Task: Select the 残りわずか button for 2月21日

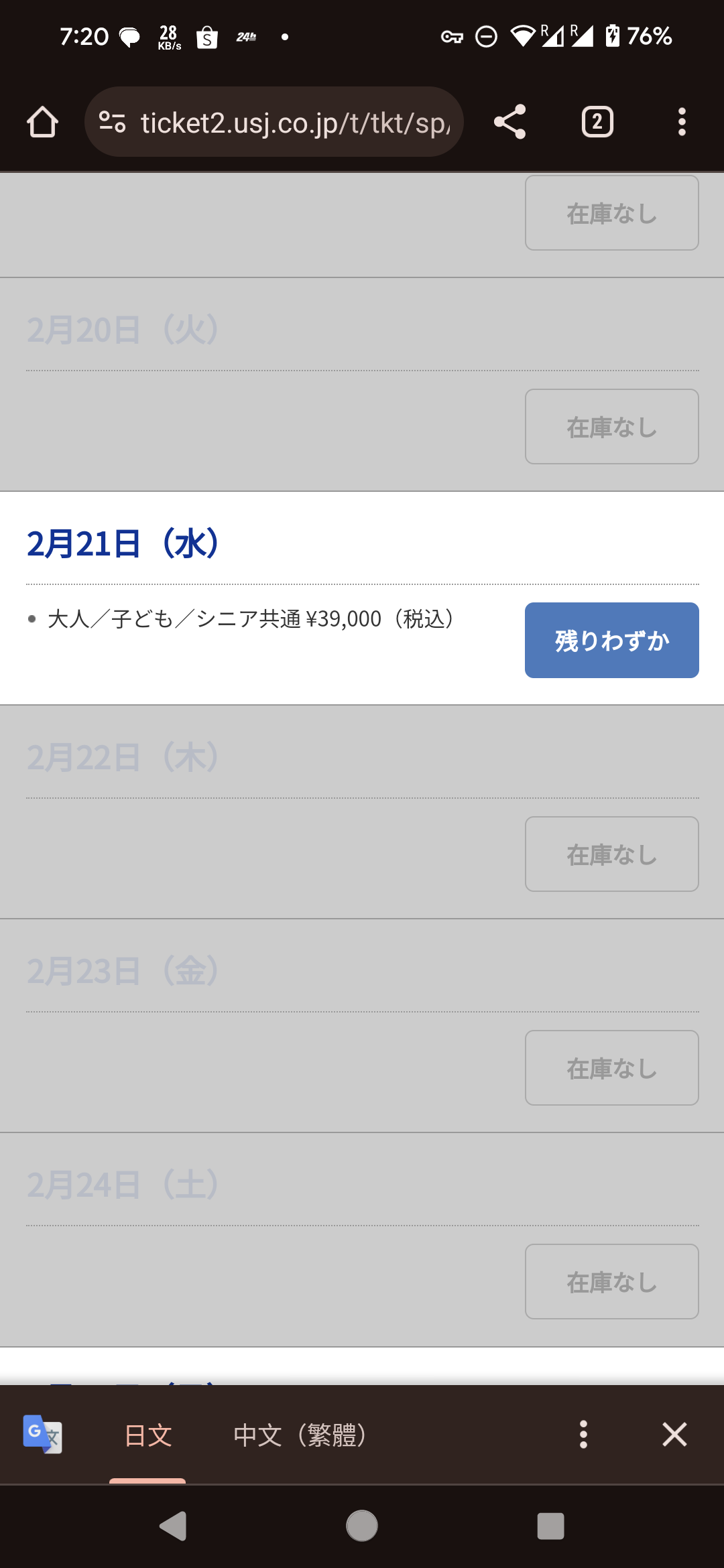Action: pyautogui.click(x=611, y=640)
